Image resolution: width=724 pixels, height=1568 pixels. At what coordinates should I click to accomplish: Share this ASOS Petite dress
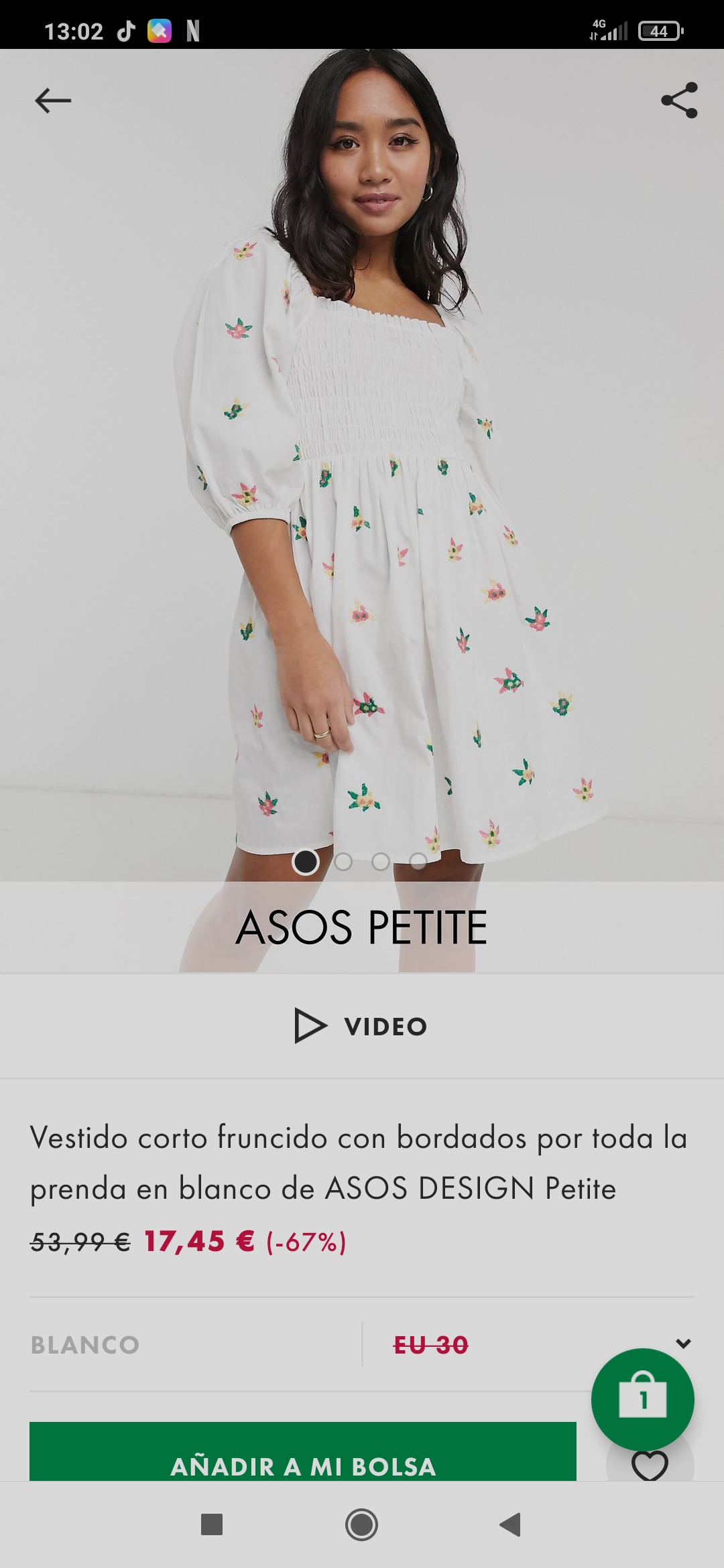[679, 101]
